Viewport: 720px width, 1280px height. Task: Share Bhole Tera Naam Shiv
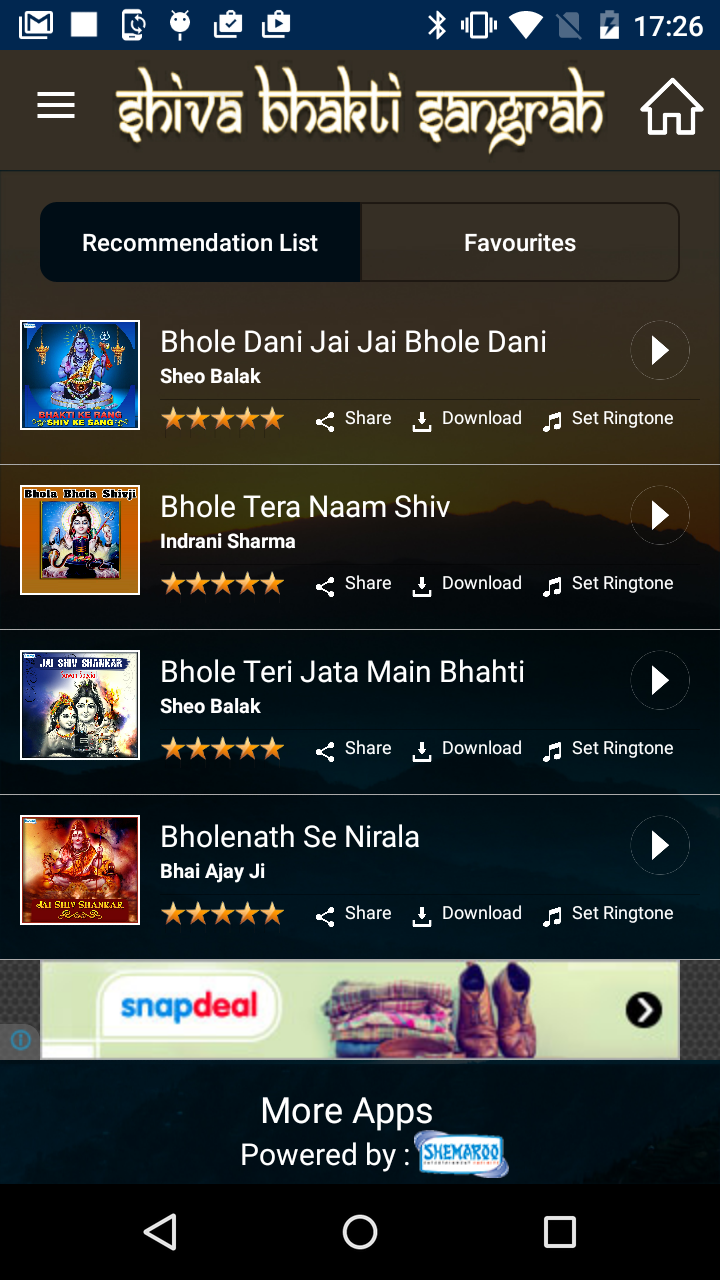353,584
